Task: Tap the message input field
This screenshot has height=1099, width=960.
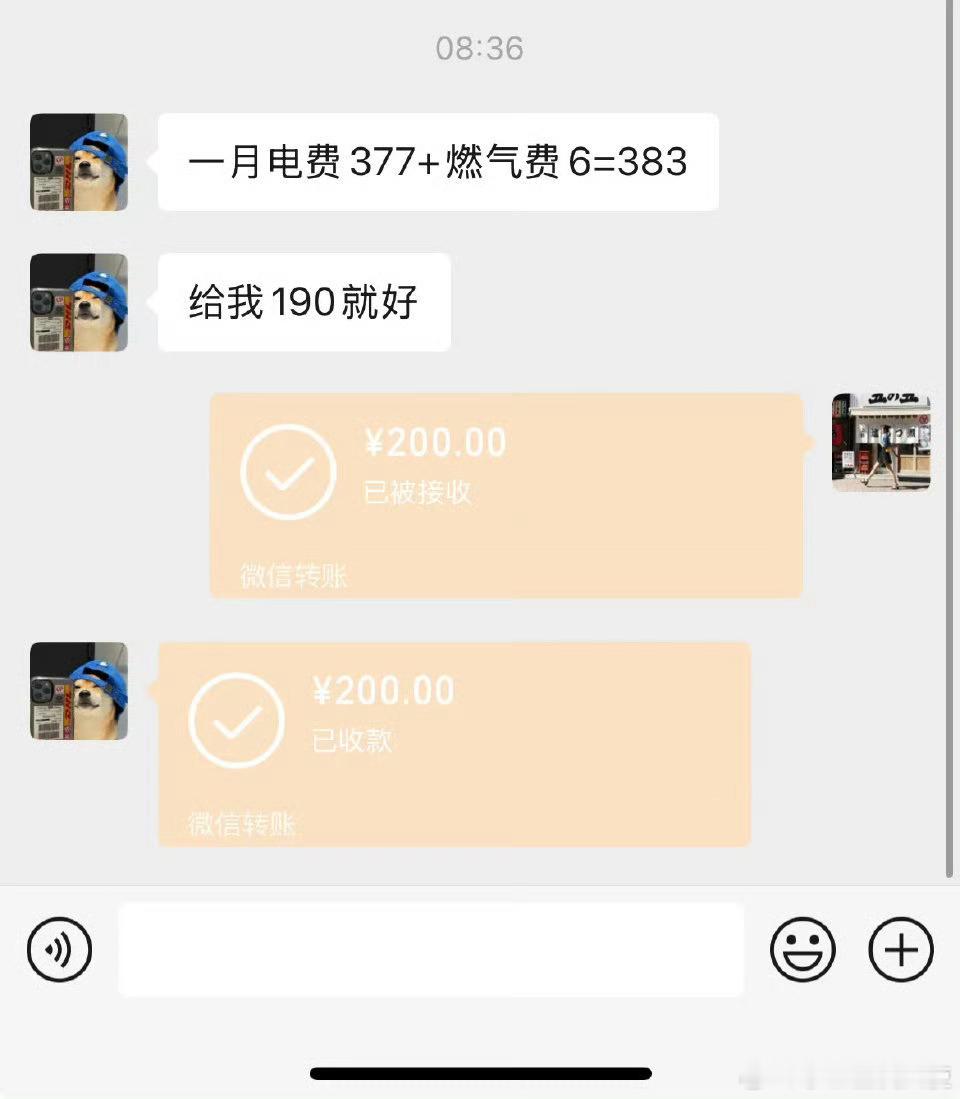Action: tap(430, 950)
